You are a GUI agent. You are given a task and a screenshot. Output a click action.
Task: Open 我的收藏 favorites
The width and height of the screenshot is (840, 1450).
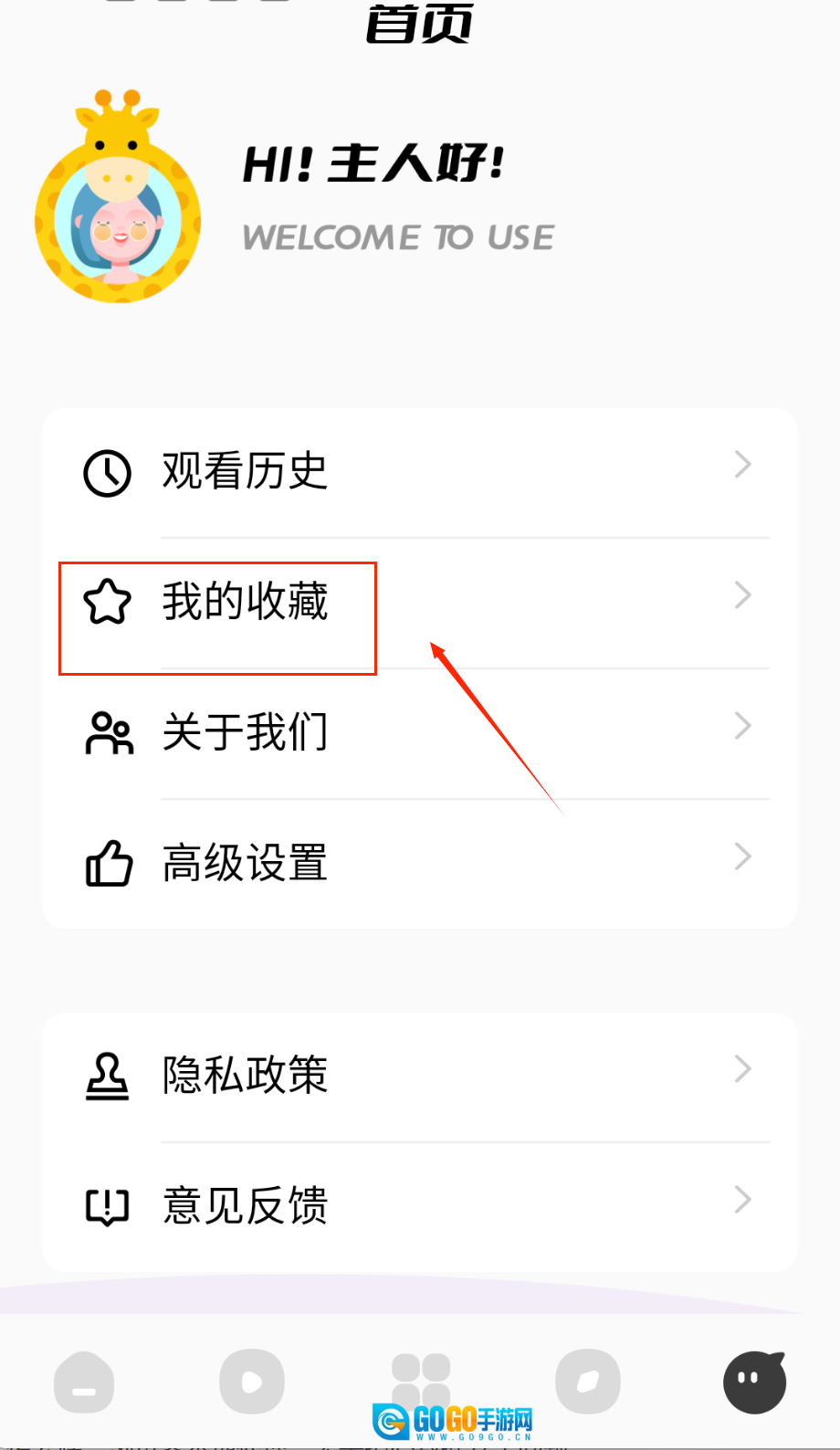pos(419,603)
